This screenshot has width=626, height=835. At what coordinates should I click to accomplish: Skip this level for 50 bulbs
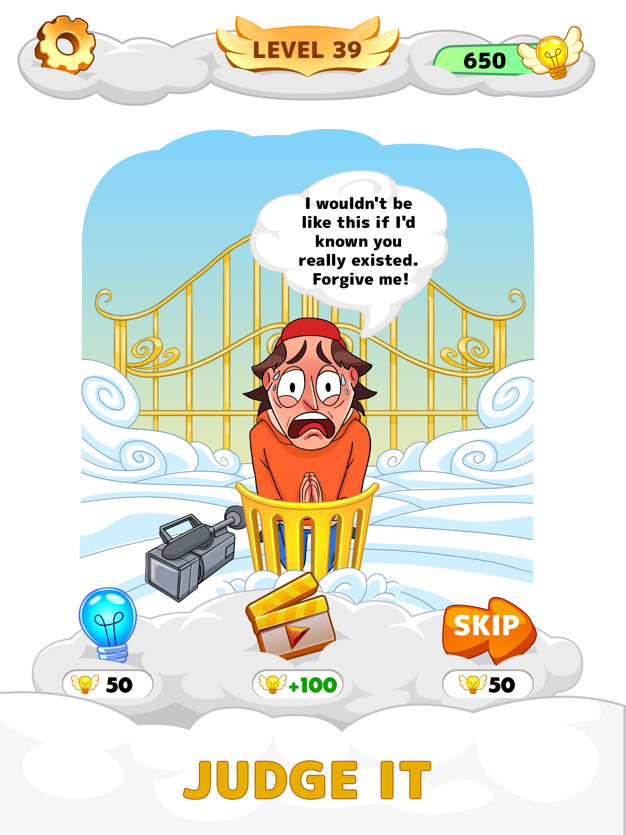[x=488, y=629]
